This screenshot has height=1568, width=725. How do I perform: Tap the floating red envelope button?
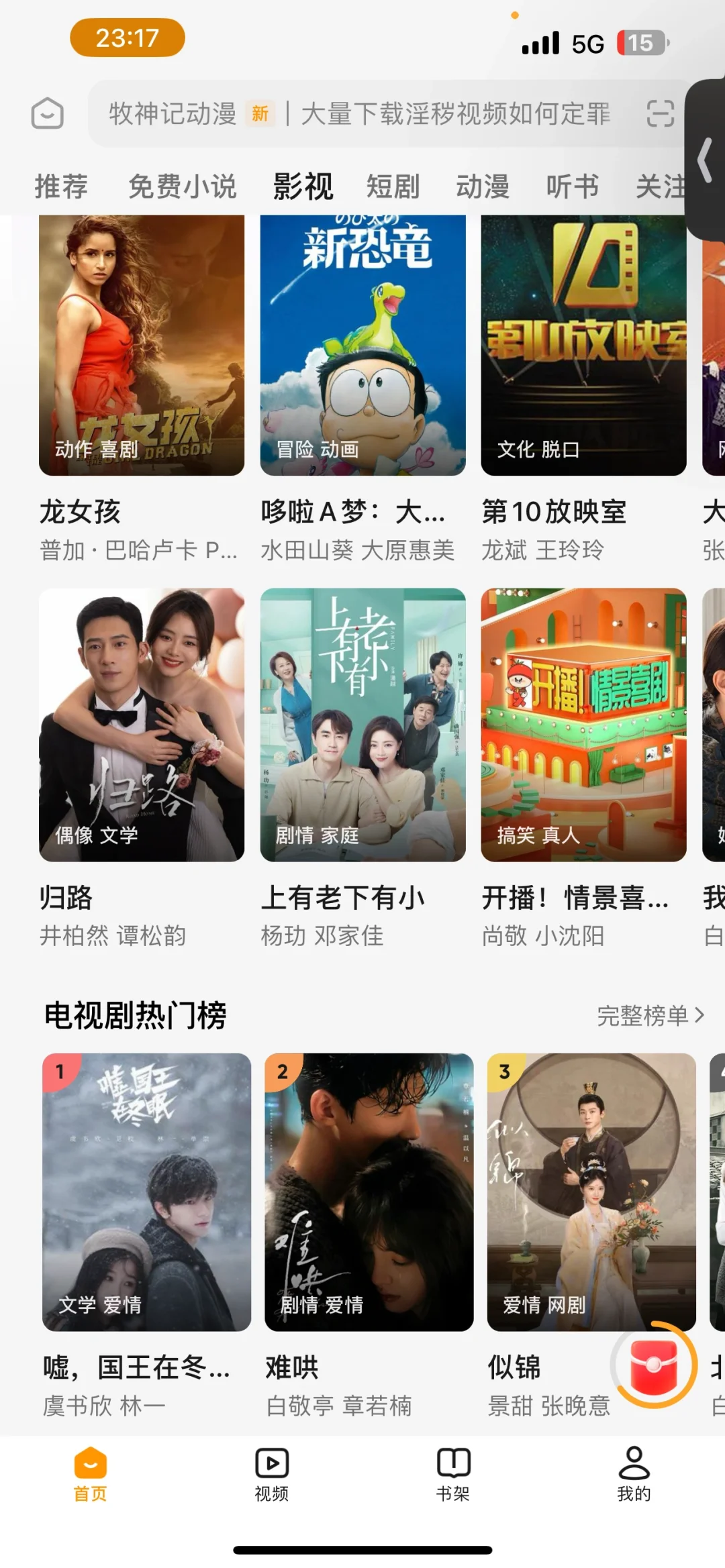click(x=654, y=1364)
